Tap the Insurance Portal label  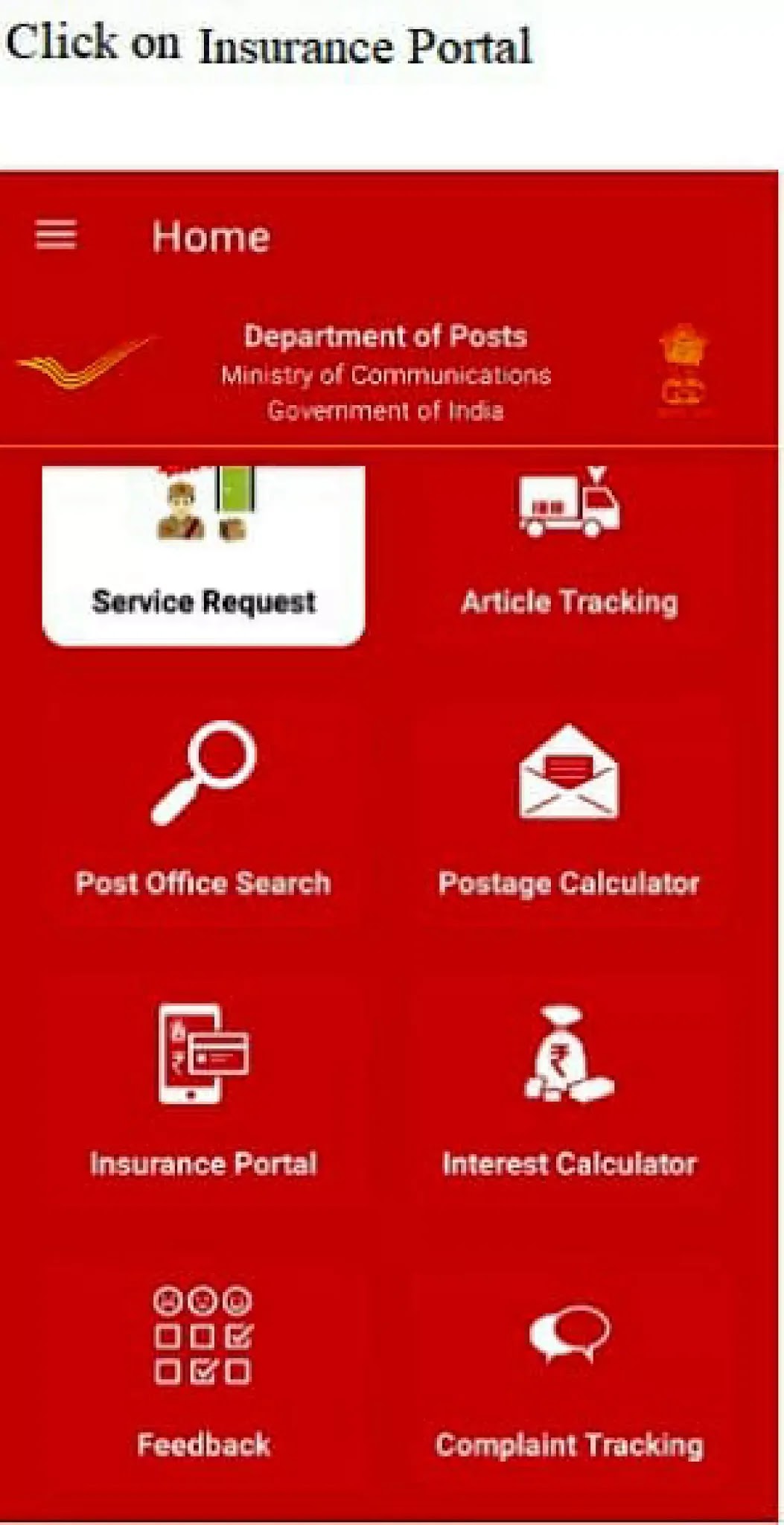pyautogui.click(x=203, y=1163)
